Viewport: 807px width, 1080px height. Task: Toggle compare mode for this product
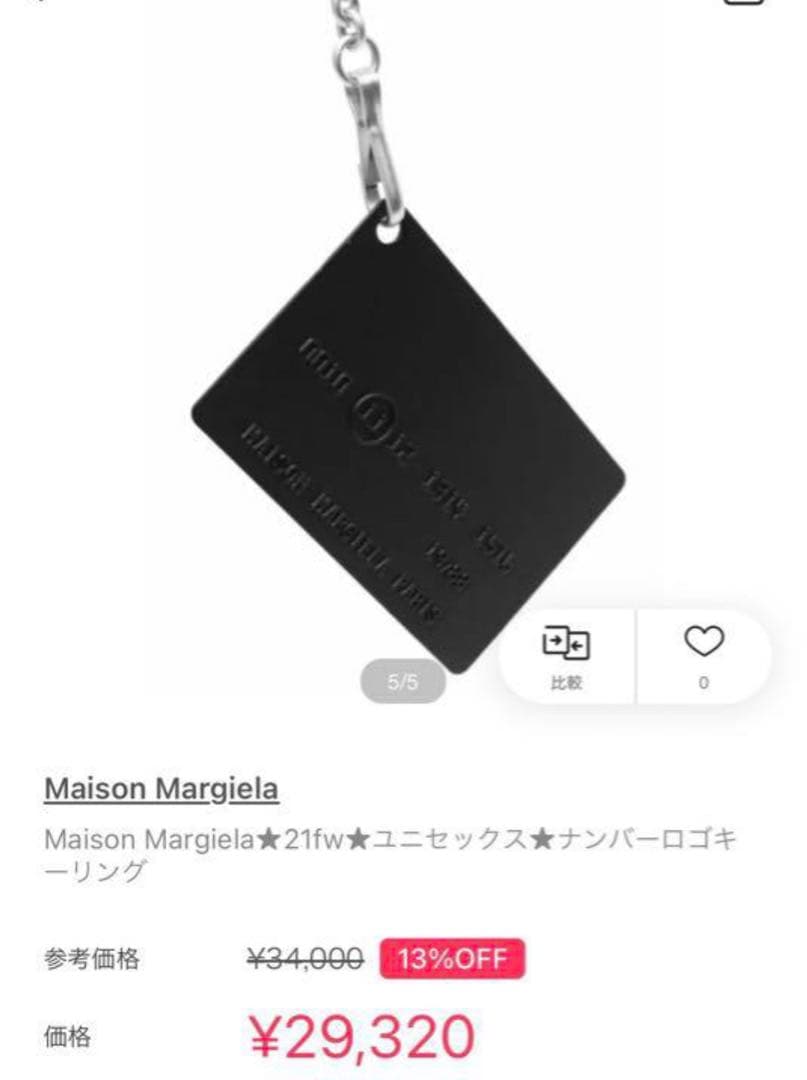tap(565, 655)
